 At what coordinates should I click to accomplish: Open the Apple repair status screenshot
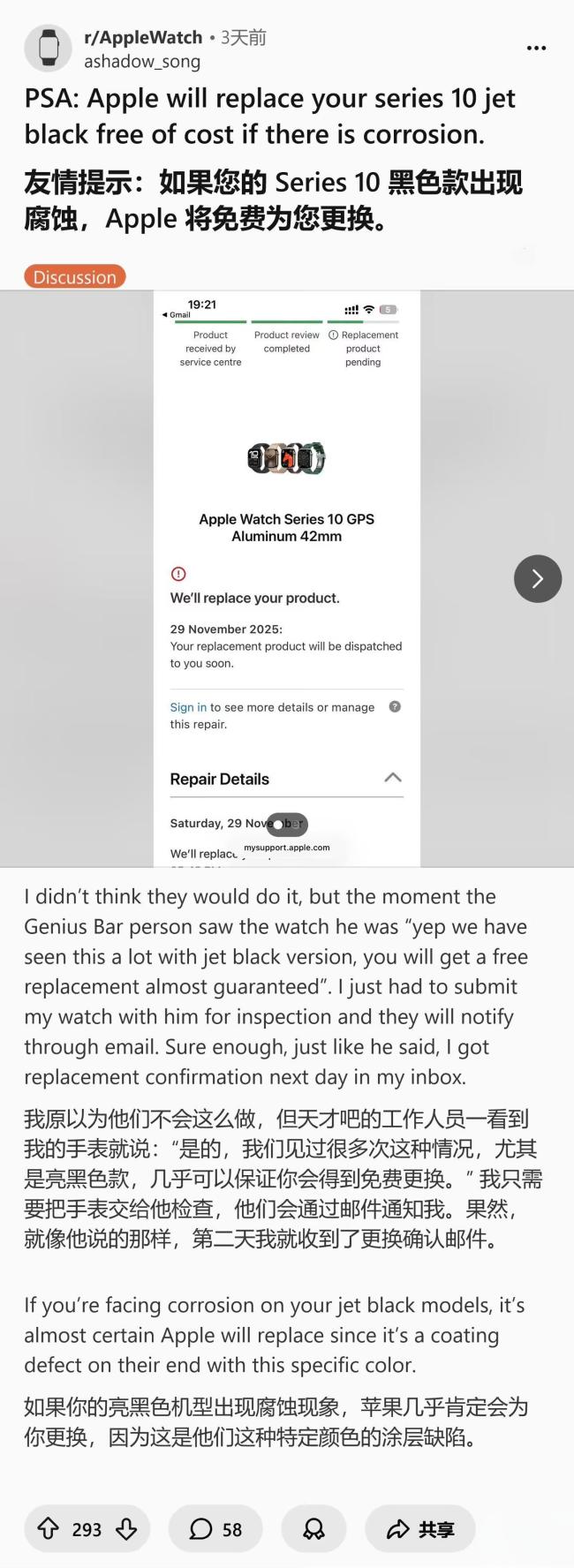[x=286, y=578]
